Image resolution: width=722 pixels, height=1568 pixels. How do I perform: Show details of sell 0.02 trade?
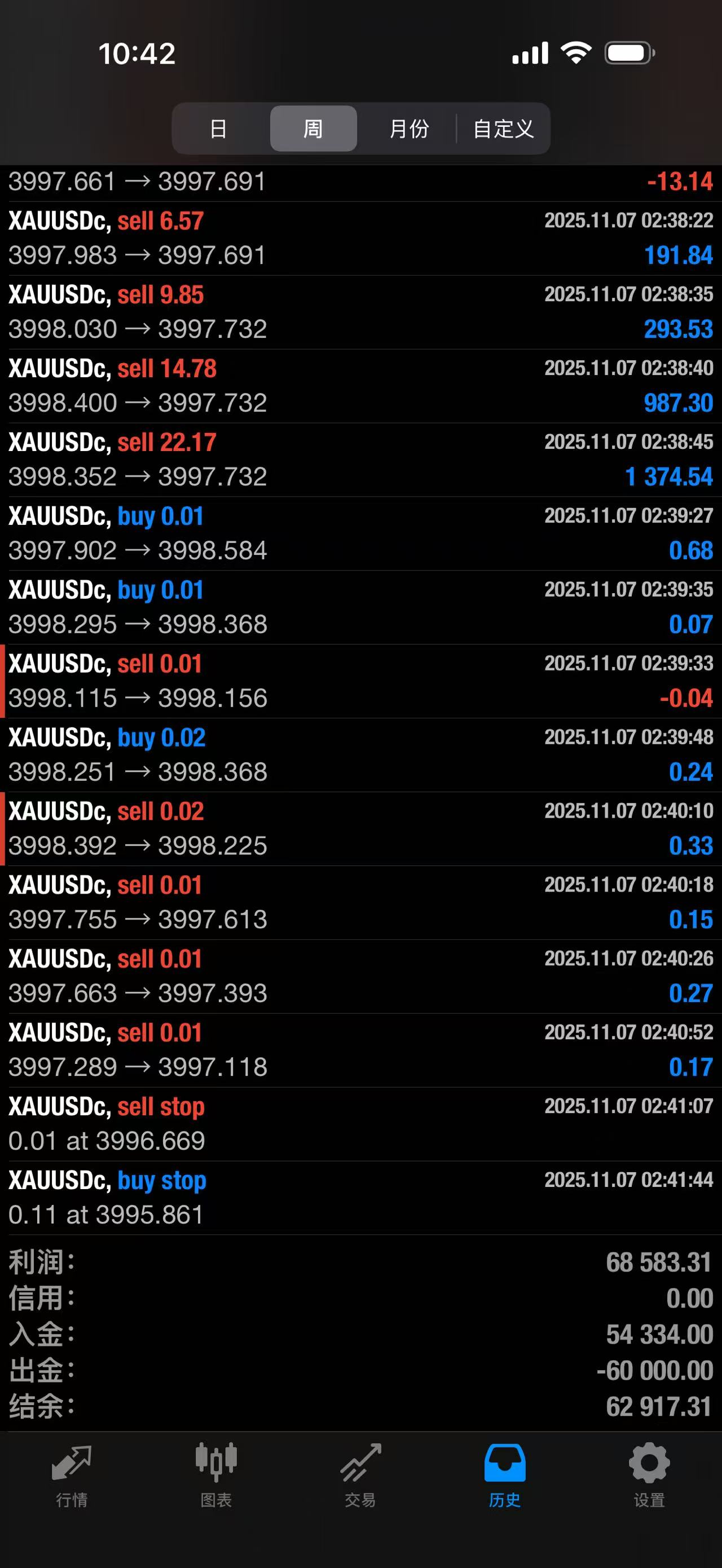coord(360,828)
